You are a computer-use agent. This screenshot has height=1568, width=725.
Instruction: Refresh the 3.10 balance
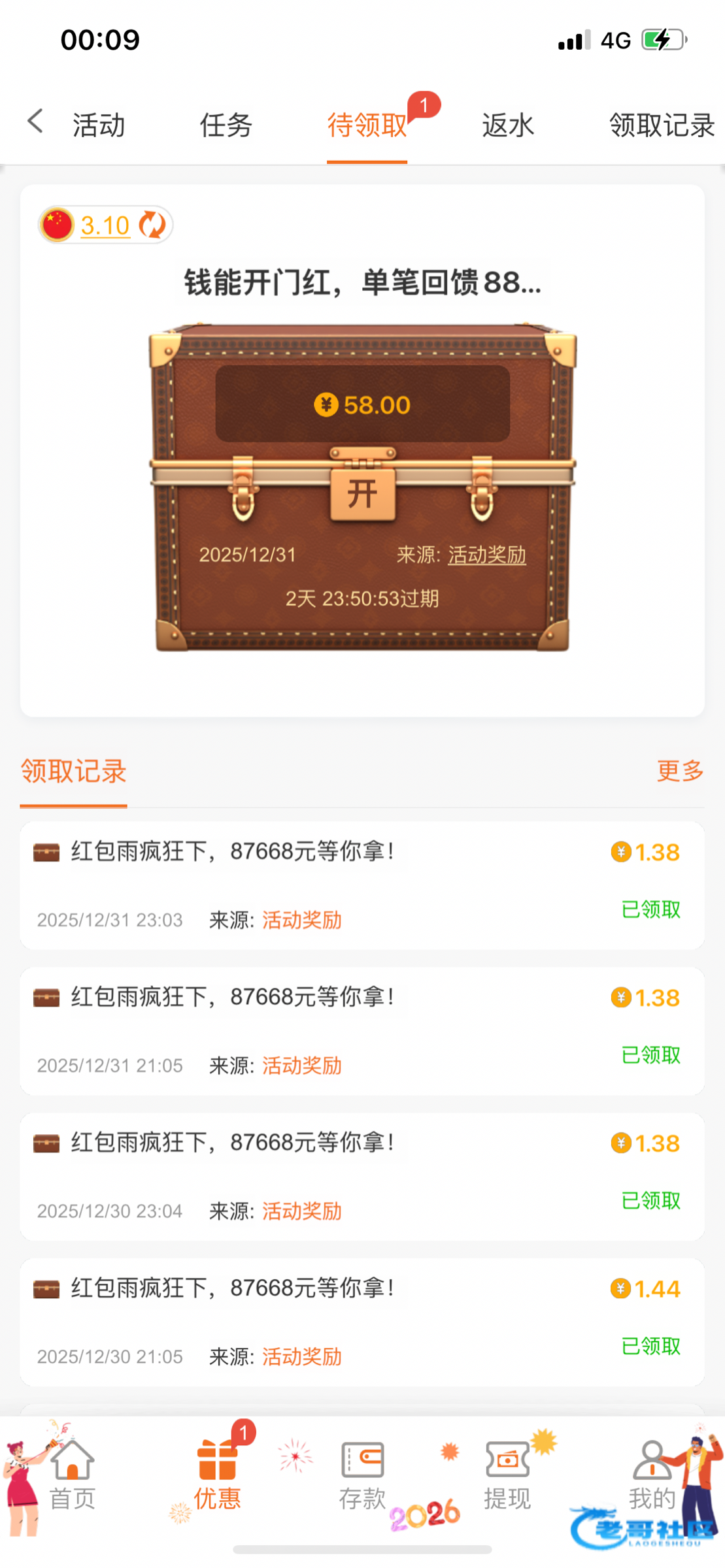pyautogui.click(x=152, y=225)
